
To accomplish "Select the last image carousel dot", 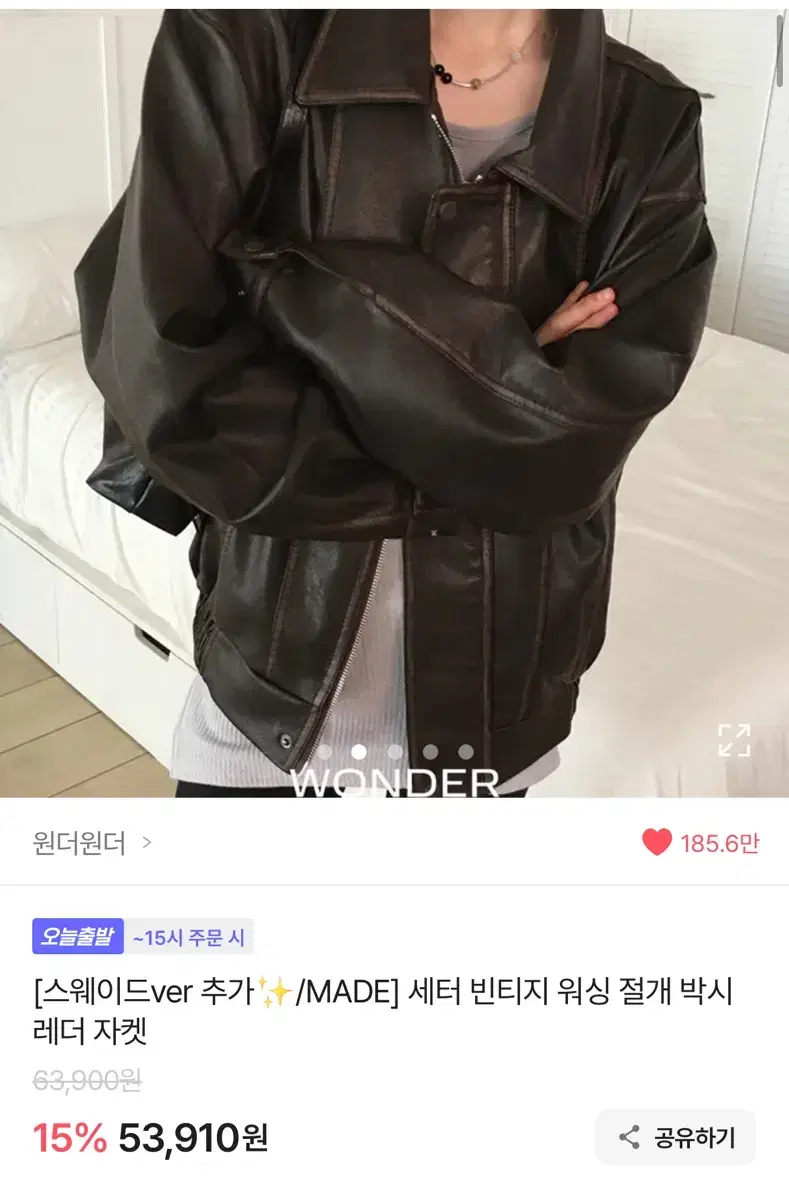I will (465, 751).
